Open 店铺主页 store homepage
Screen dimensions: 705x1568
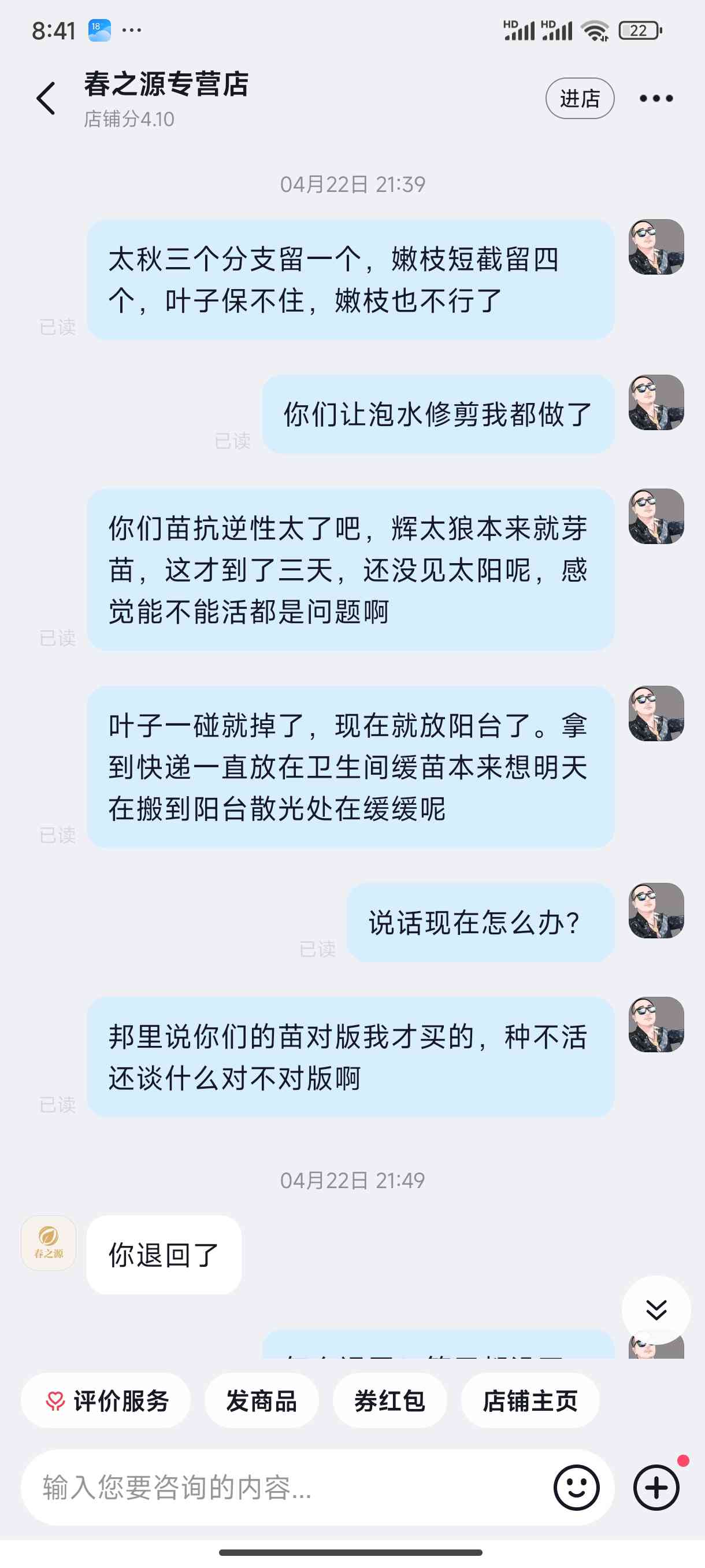[530, 1400]
